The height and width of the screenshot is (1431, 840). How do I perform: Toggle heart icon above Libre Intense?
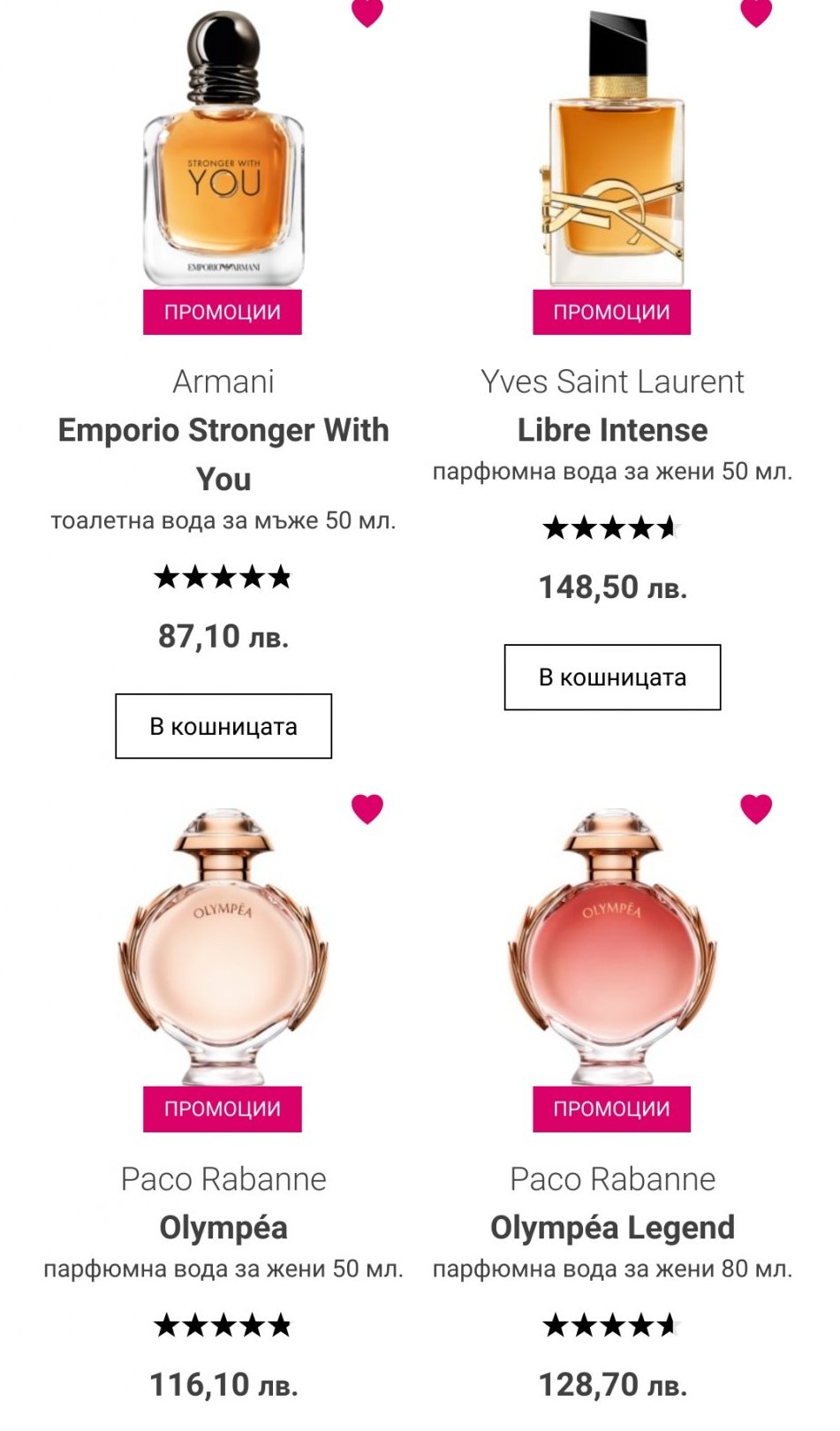(756, 12)
